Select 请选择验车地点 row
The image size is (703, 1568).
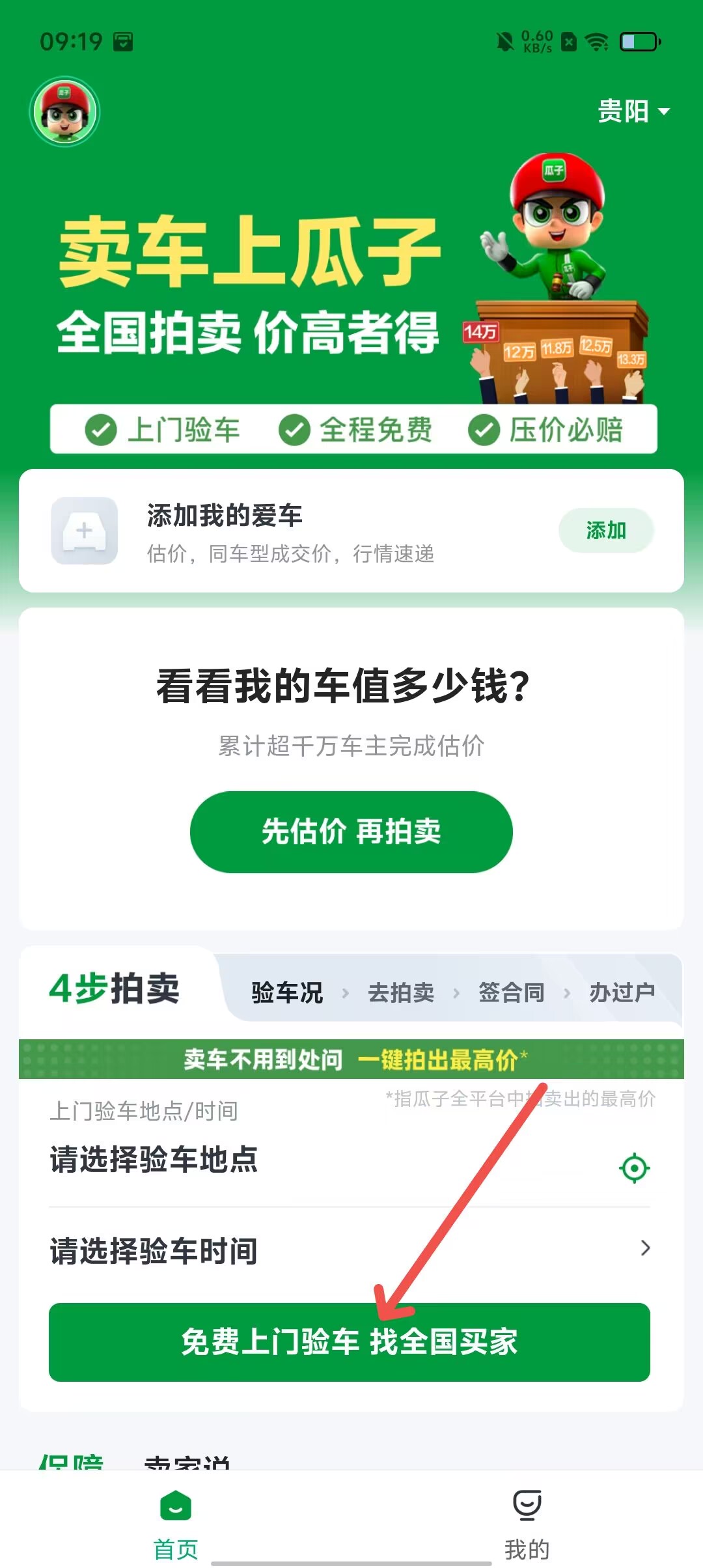coord(260,1160)
